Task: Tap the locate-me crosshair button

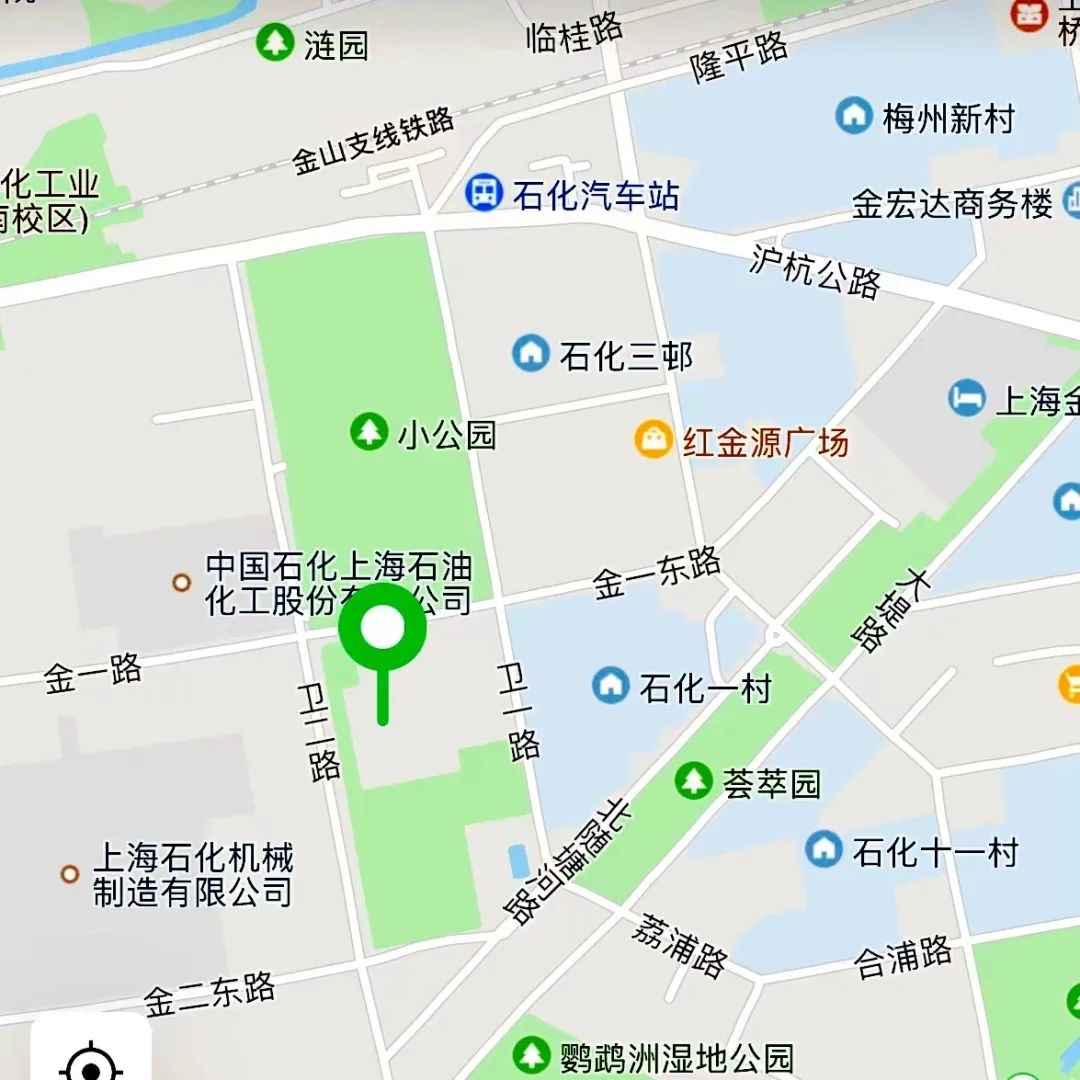Action: (90, 1060)
